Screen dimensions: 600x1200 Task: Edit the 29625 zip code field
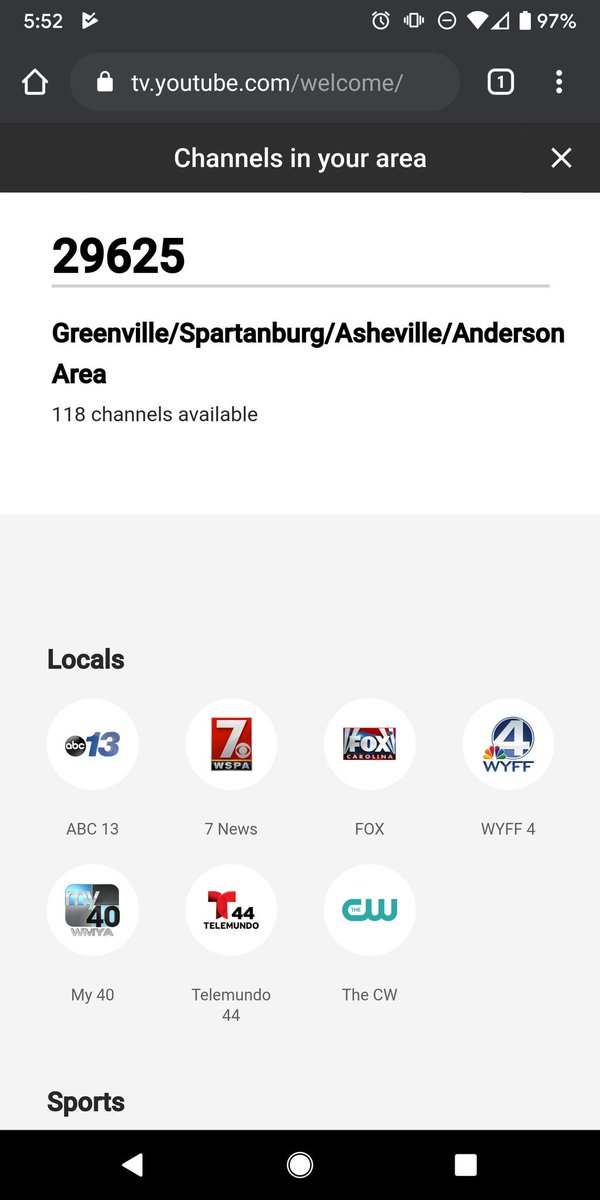click(x=300, y=257)
